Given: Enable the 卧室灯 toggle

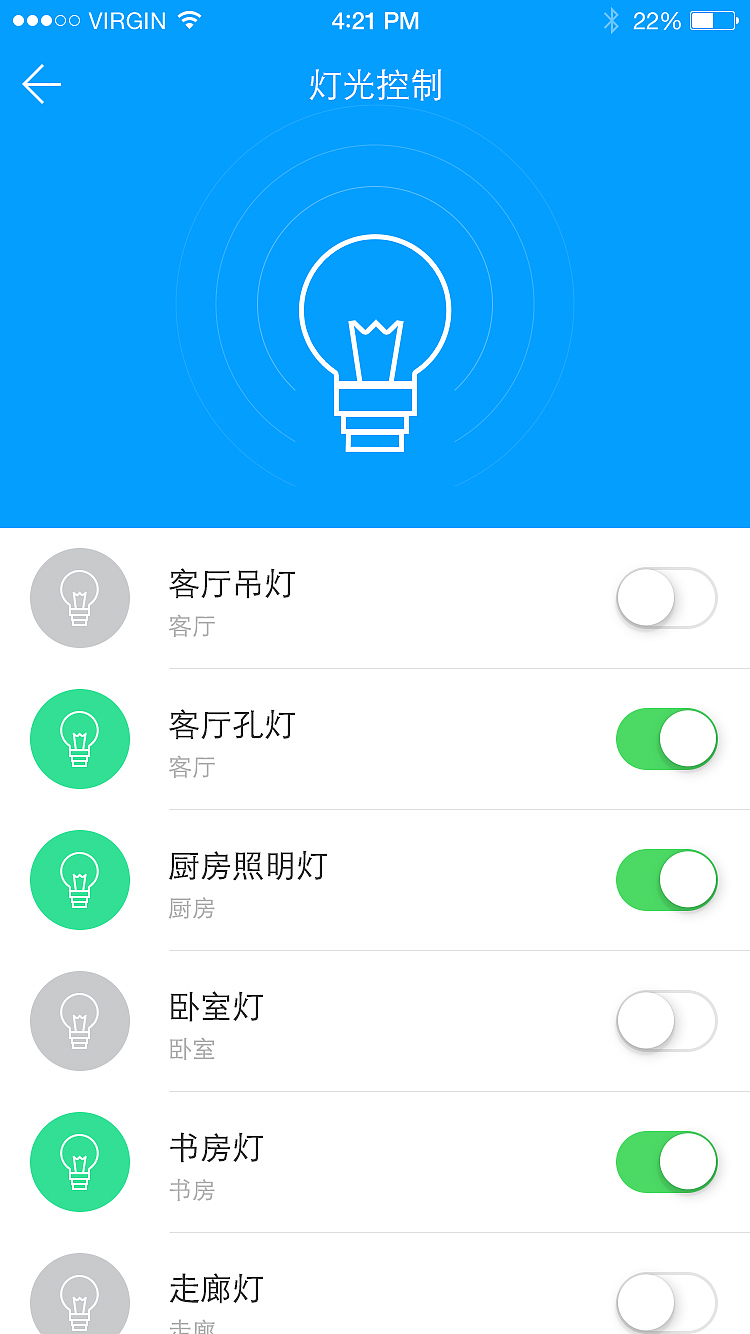Looking at the screenshot, I should (x=666, y=1021).
